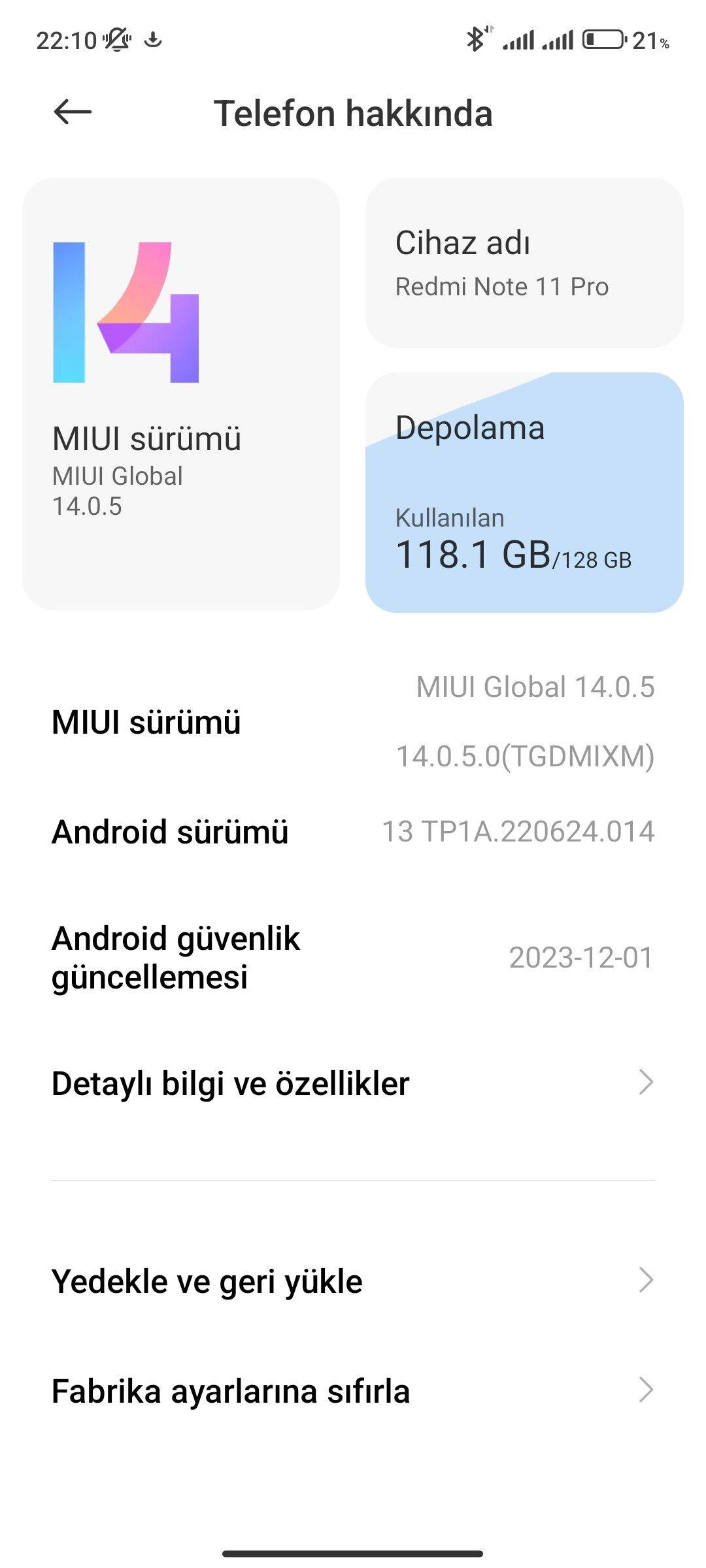Expand Yedekle ve geri yükle
Image resolution: width=706 pixels, height=1568 pixels.
tap(353, 1281)
